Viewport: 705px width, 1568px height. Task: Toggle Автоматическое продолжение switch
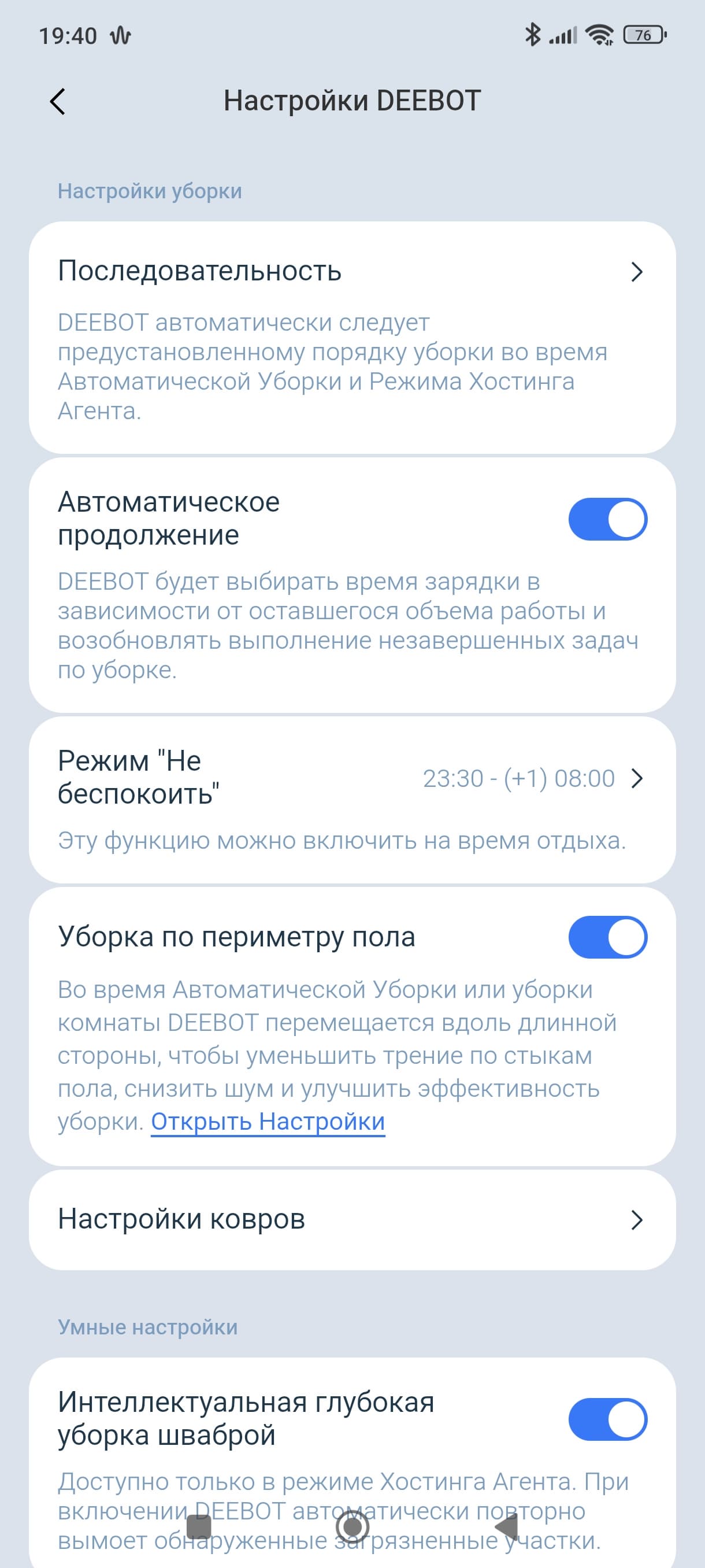pyautogui.click(x=607, y=519)
